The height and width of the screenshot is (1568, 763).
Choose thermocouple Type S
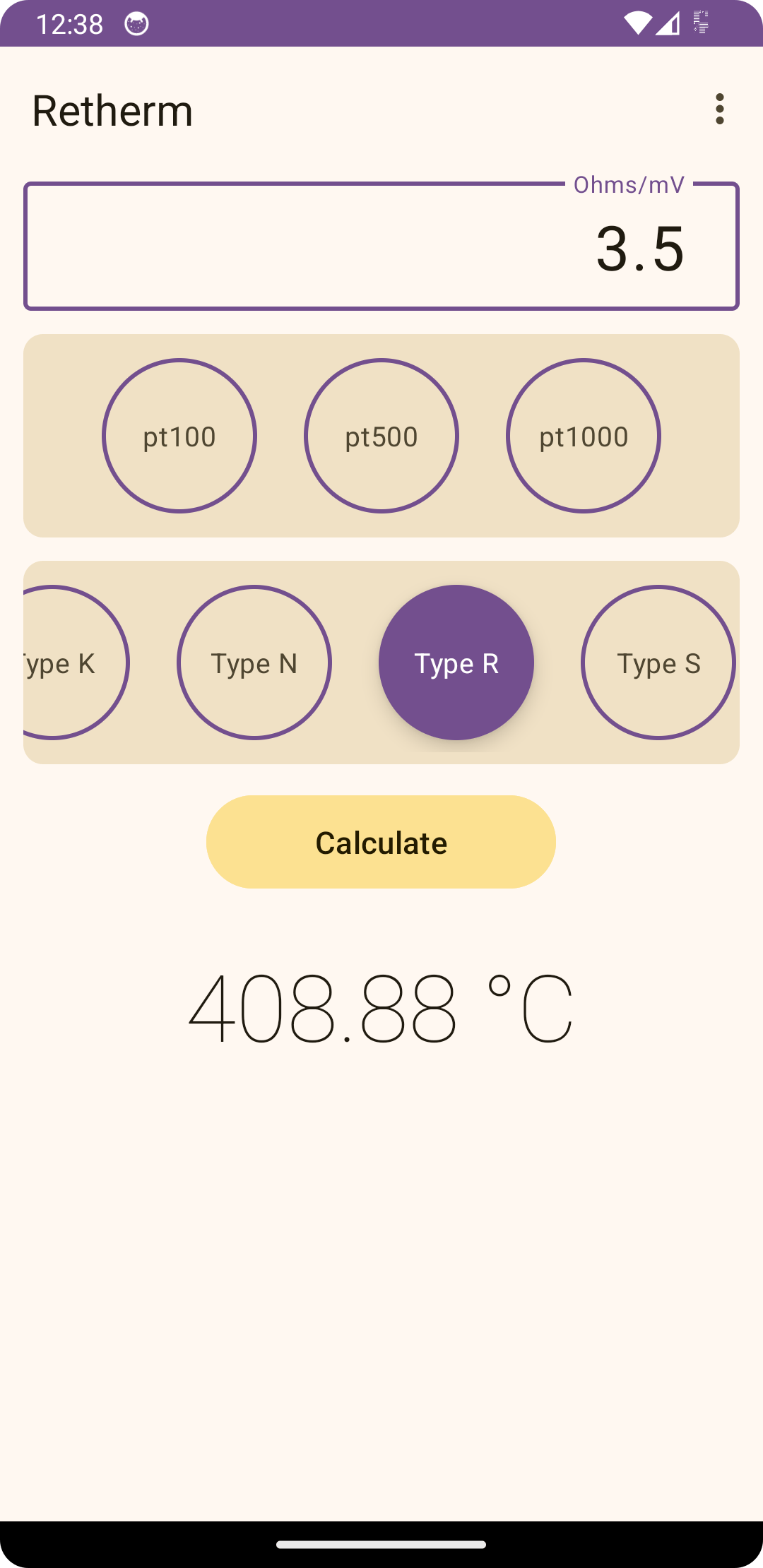[658, 663]
